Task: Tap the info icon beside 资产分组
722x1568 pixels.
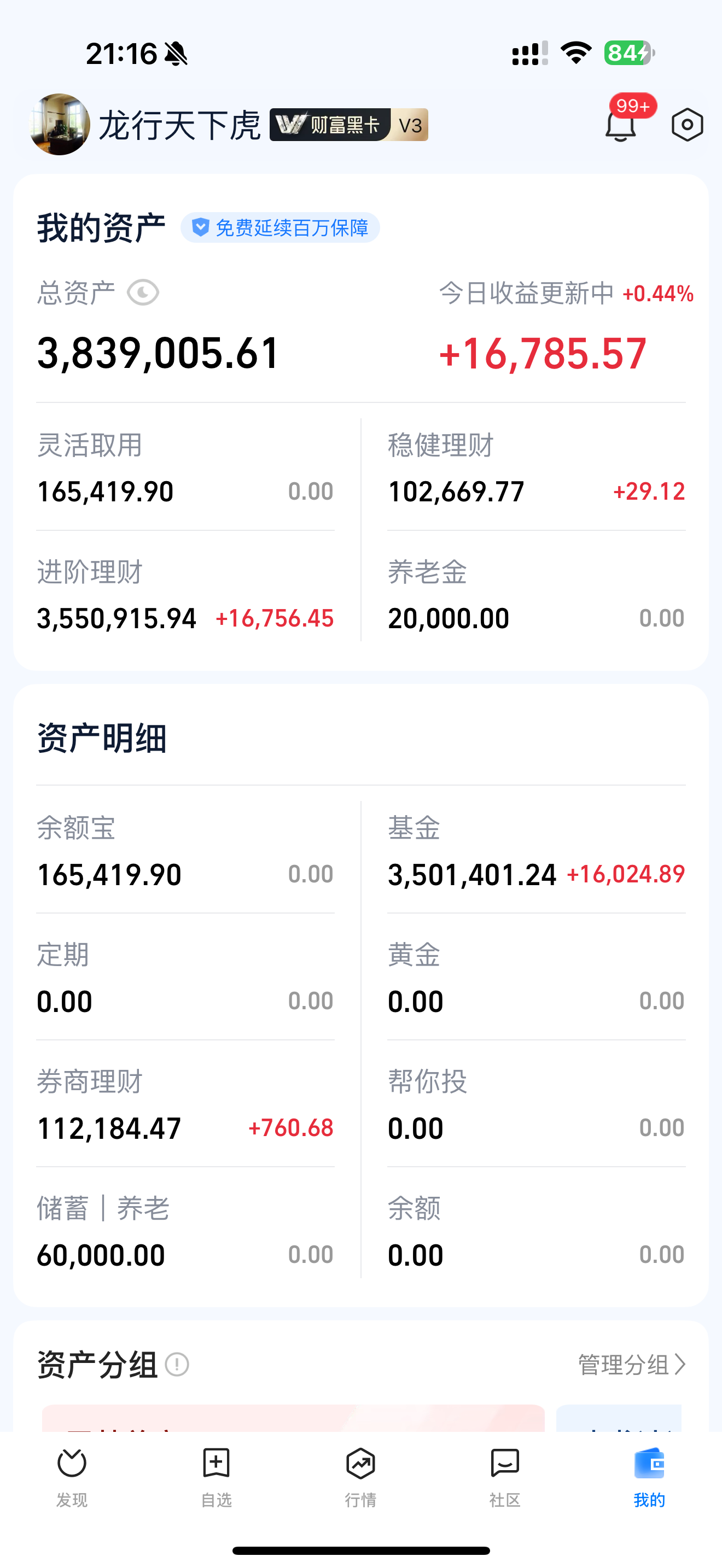Action: [176, 1364]
